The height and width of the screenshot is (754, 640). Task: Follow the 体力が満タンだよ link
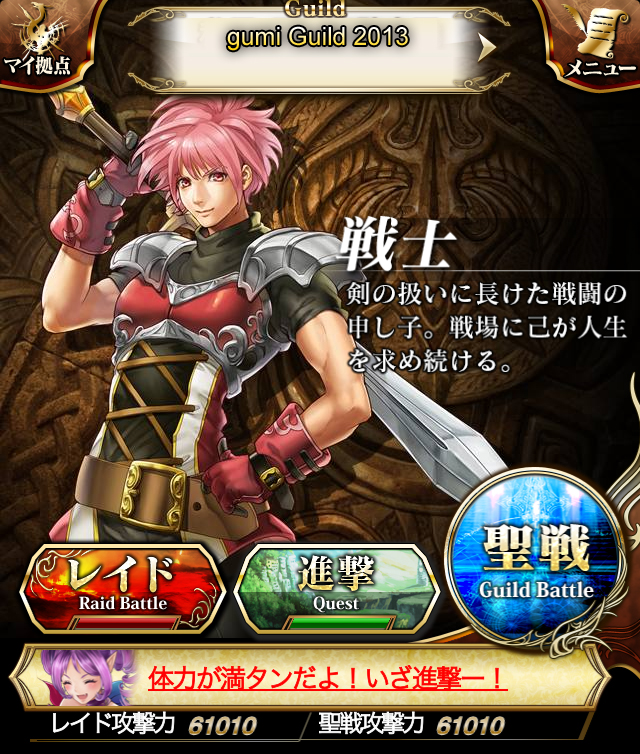coord(328,680)
